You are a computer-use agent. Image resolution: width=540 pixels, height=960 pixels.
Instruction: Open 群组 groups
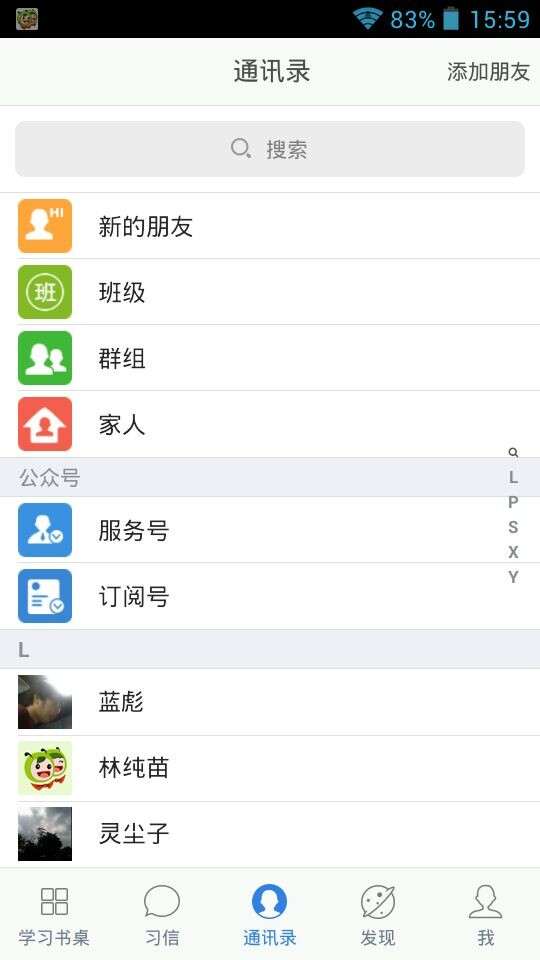tap(270, 358)
